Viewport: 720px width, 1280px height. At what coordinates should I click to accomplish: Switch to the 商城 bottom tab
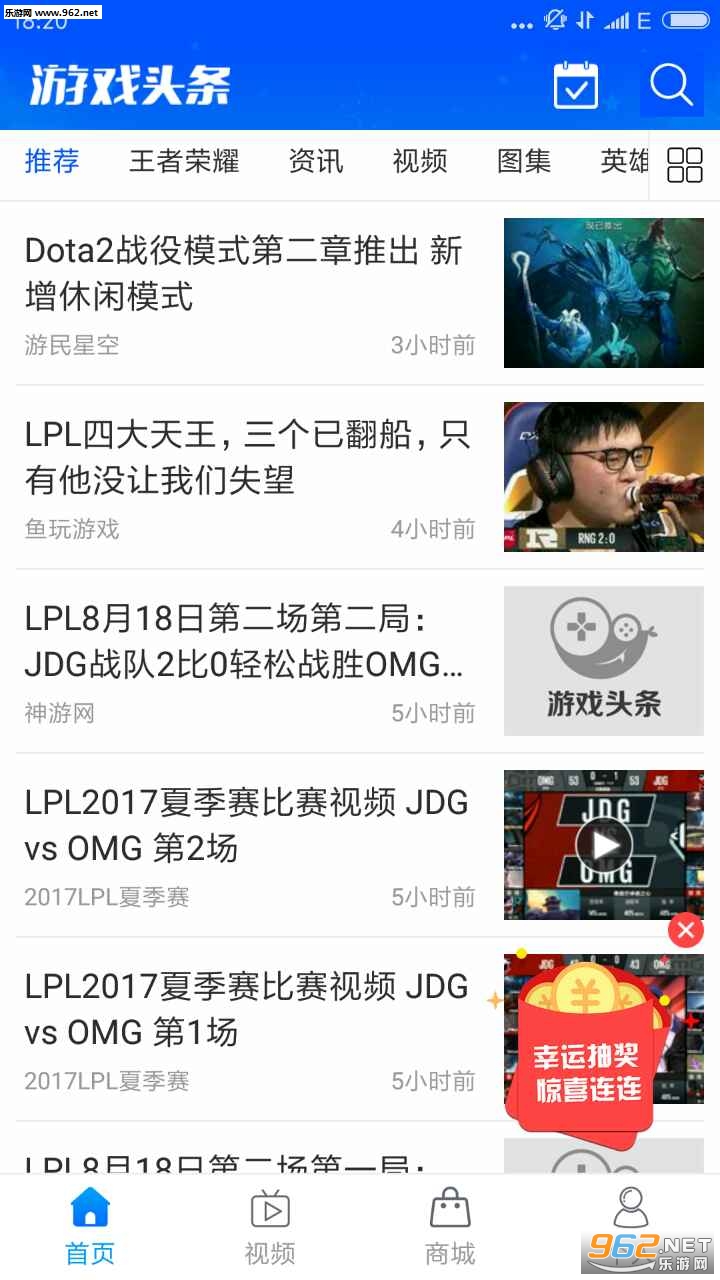[450, 1225]
